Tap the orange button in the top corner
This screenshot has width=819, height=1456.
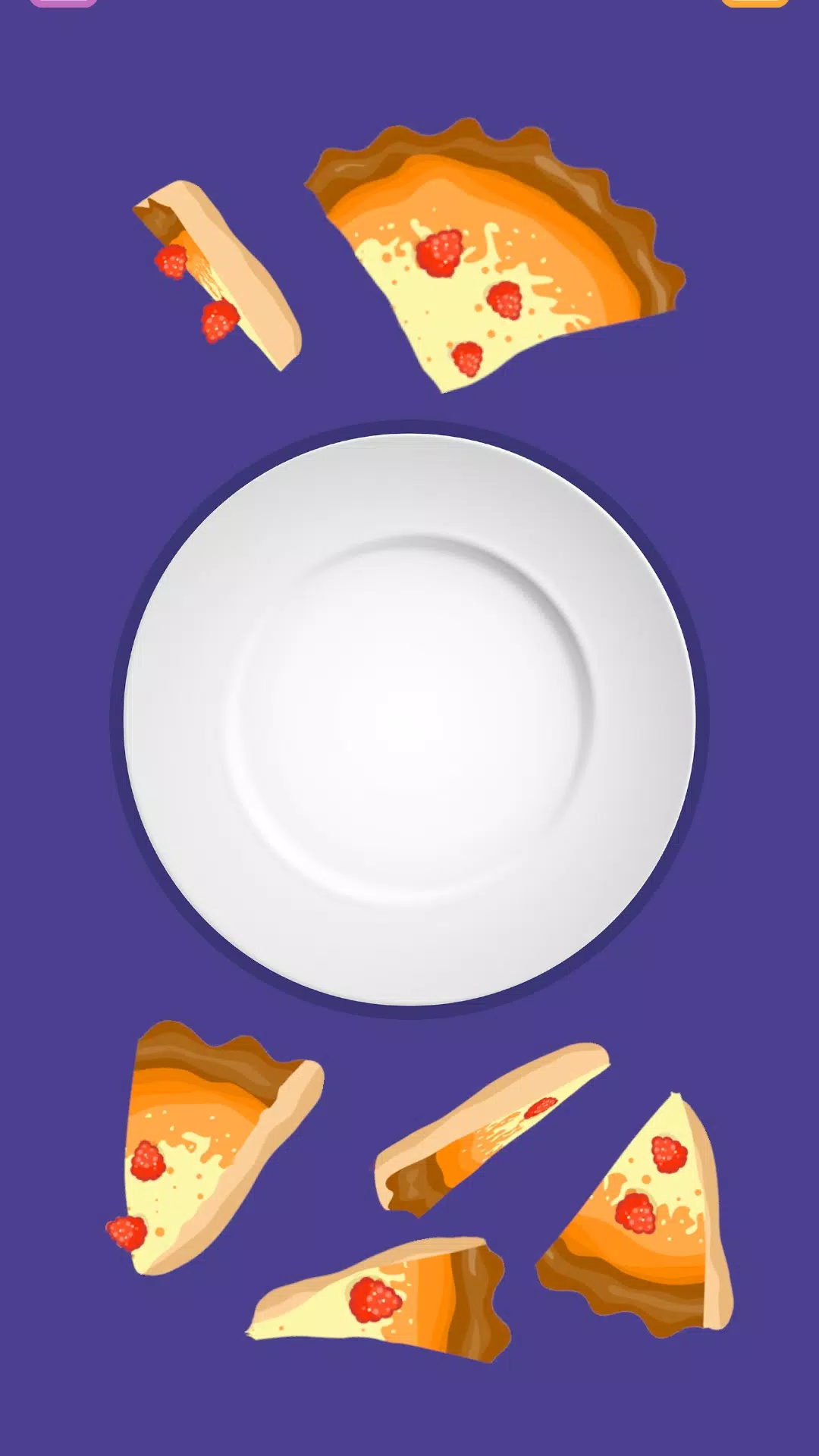[x=755, y=2]
